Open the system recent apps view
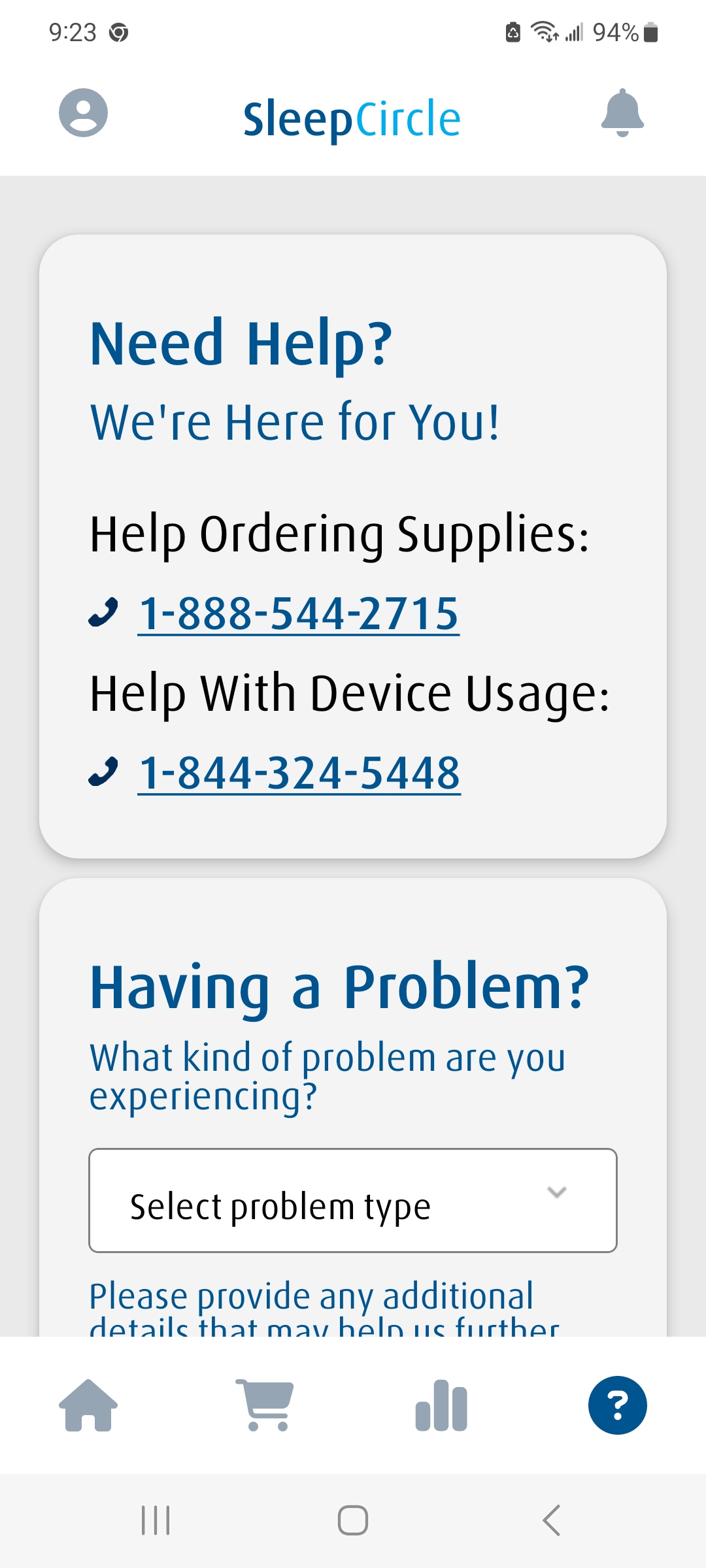The image size is (706, 1568). coord(156,1520)
